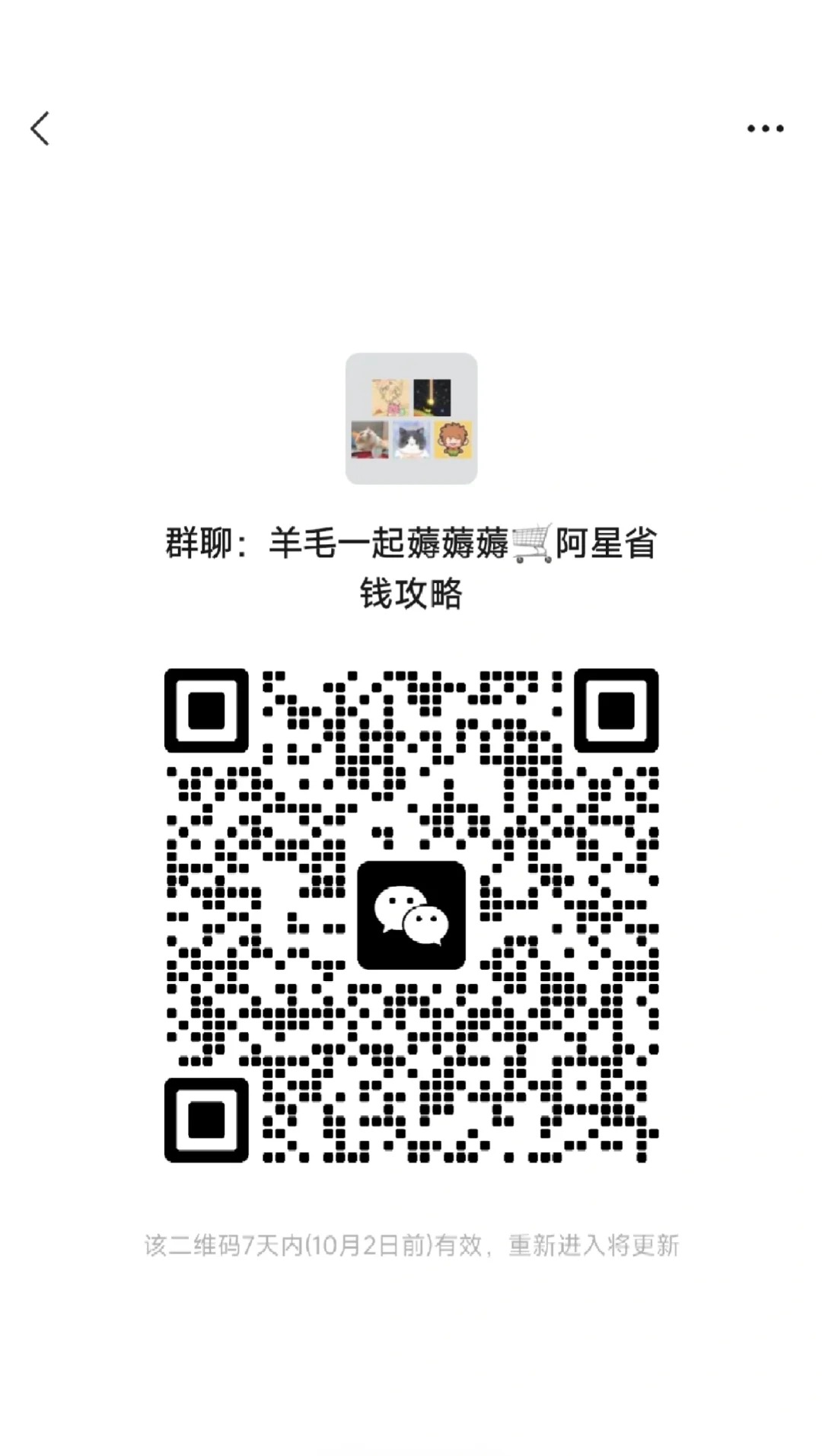
Task: Go back using the top-left arrow
Action: point(40,128)
